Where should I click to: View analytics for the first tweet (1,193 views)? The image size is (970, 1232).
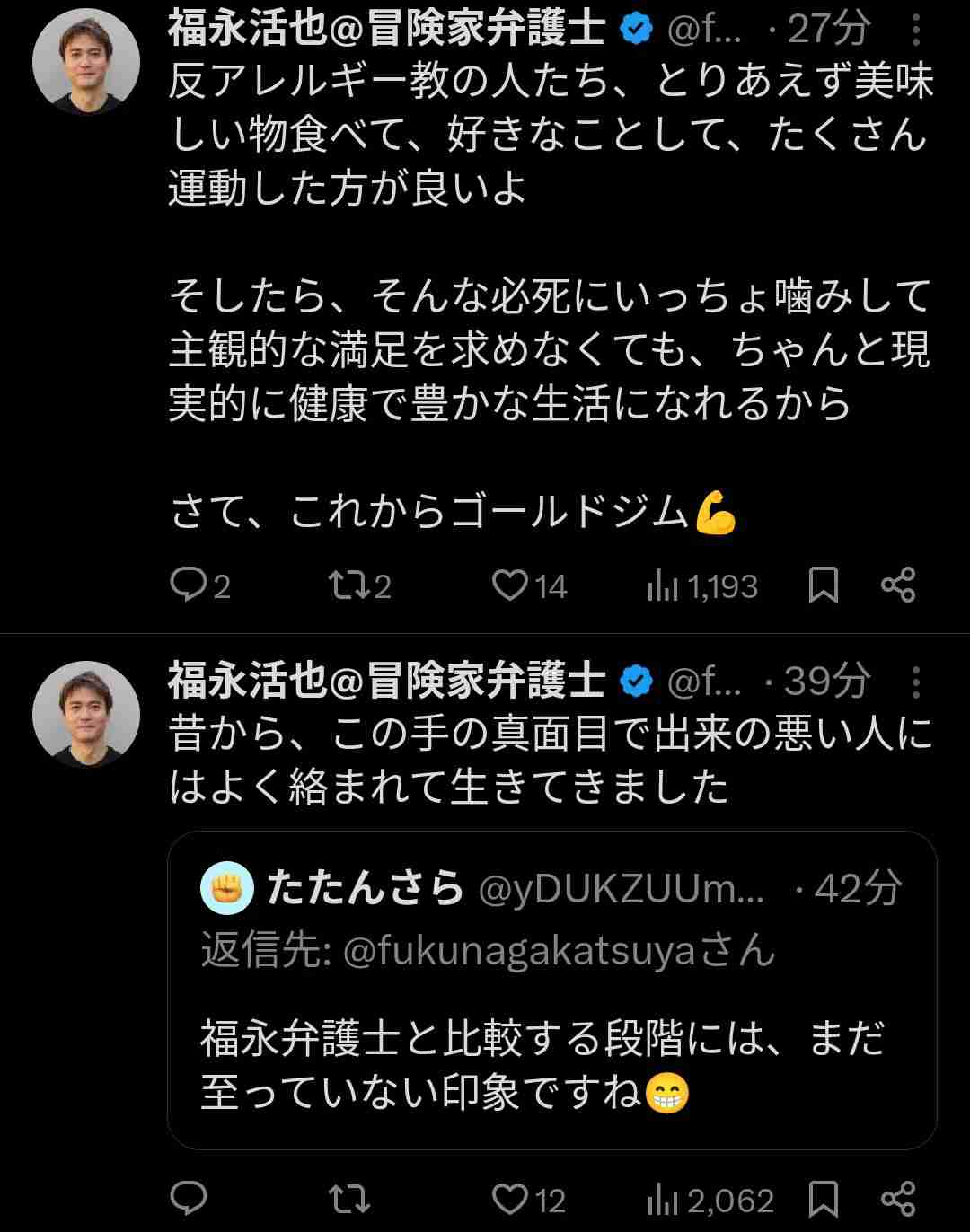[666, 586]
